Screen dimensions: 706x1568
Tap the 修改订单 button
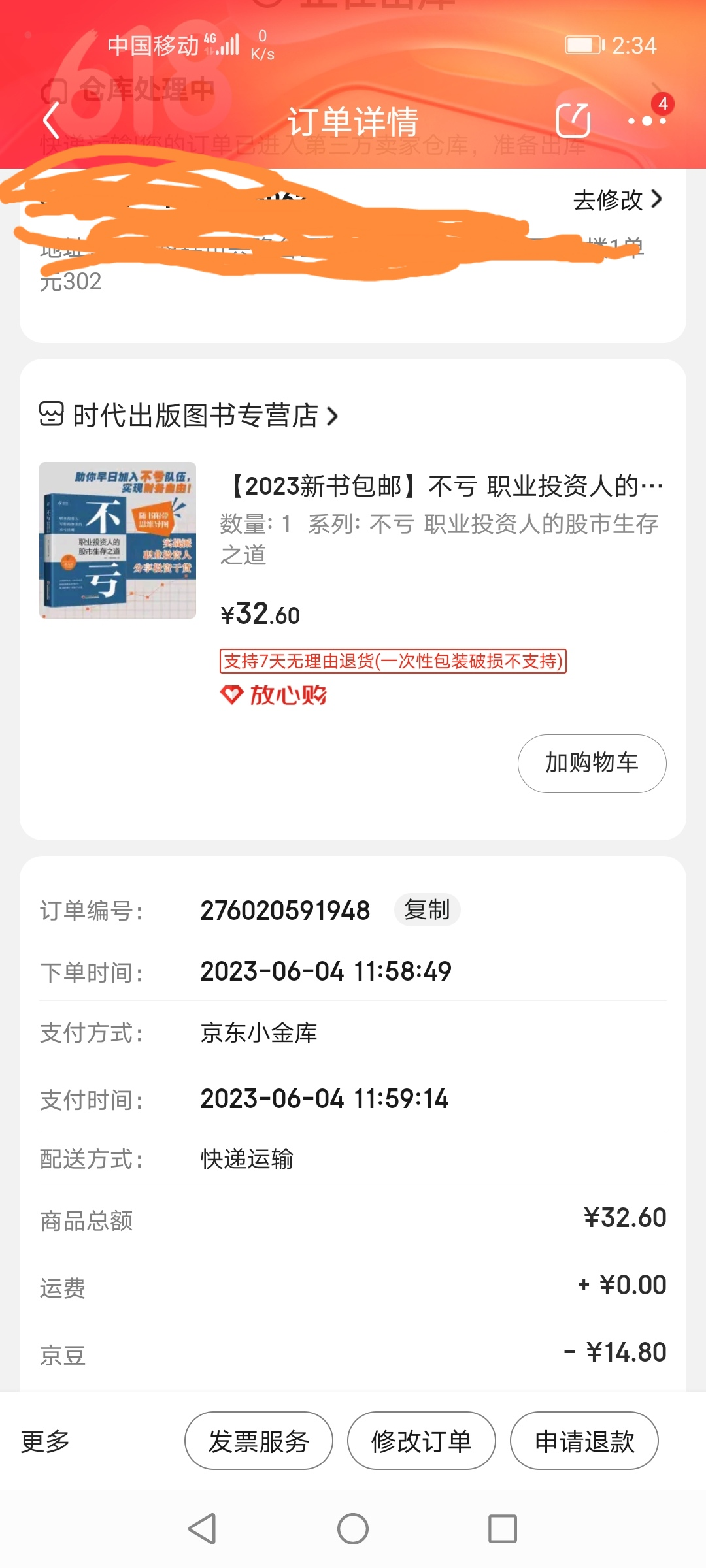point(421,1441)
